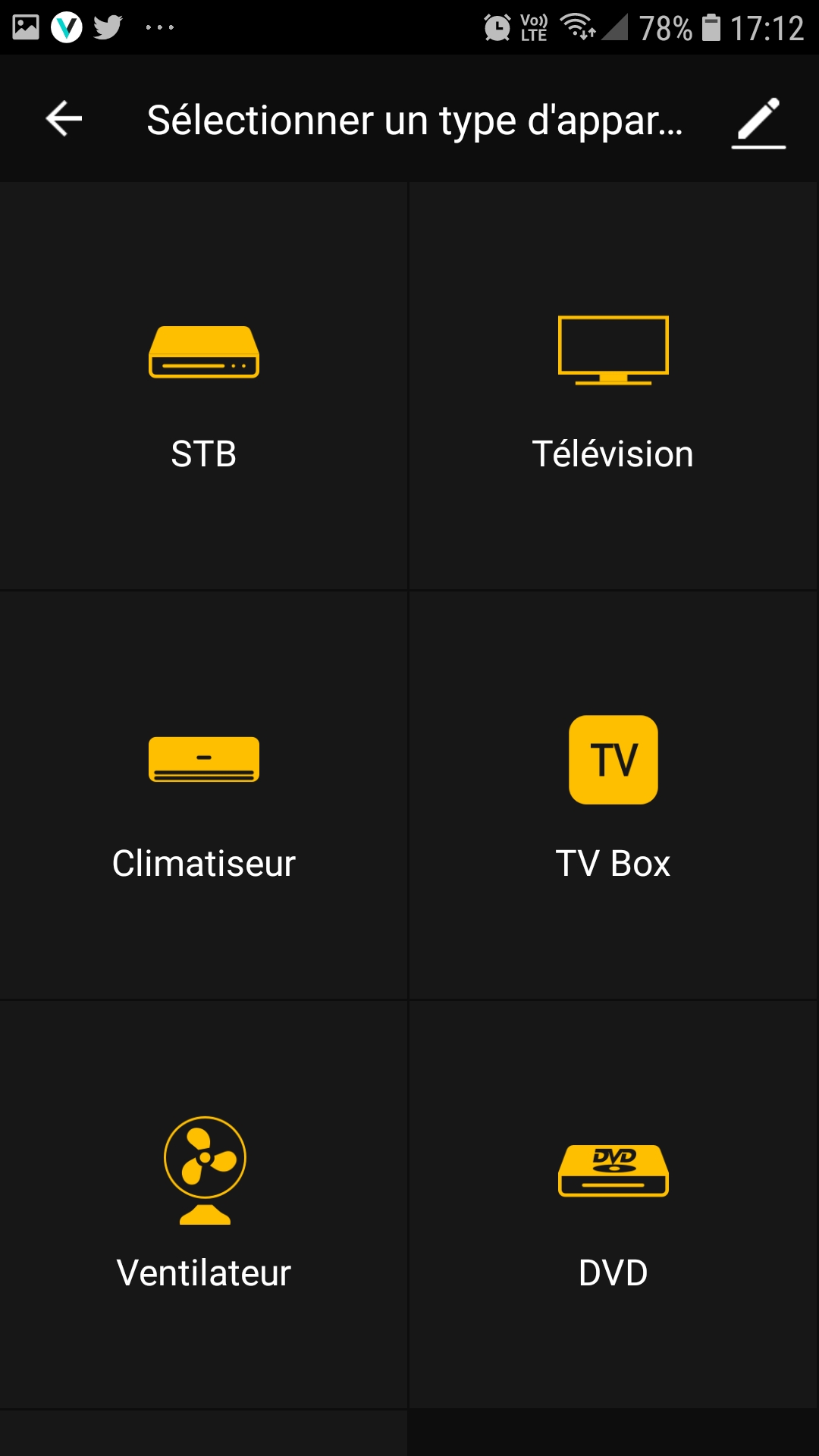Select the STB device type
The height and width of the screenshot is (1456, 819).
coord(204,387)
